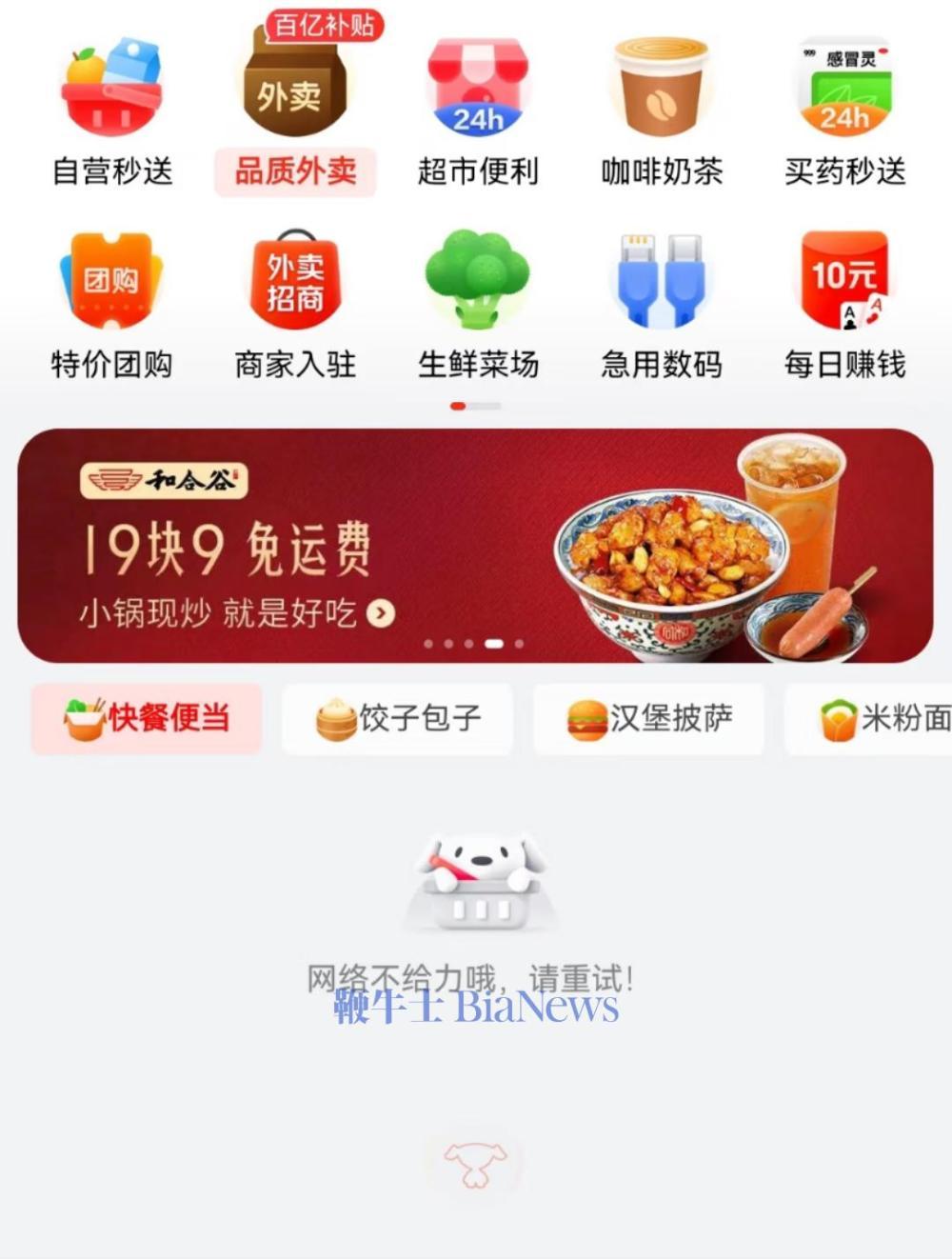The height and width of the screenshot is (1259, 952).
Task: Open 品质外卖 category
Action: 295,107
